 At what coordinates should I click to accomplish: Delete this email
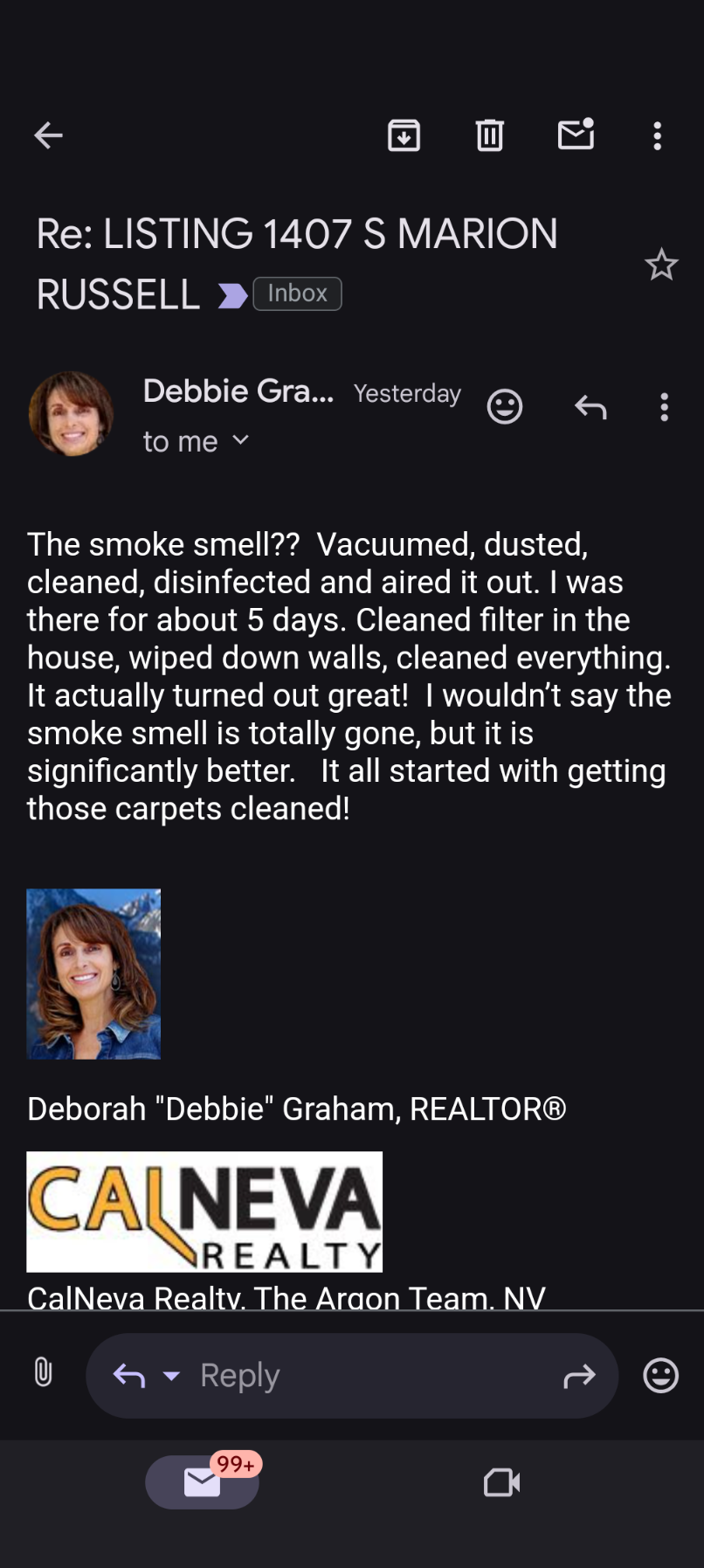pos(489,135)
